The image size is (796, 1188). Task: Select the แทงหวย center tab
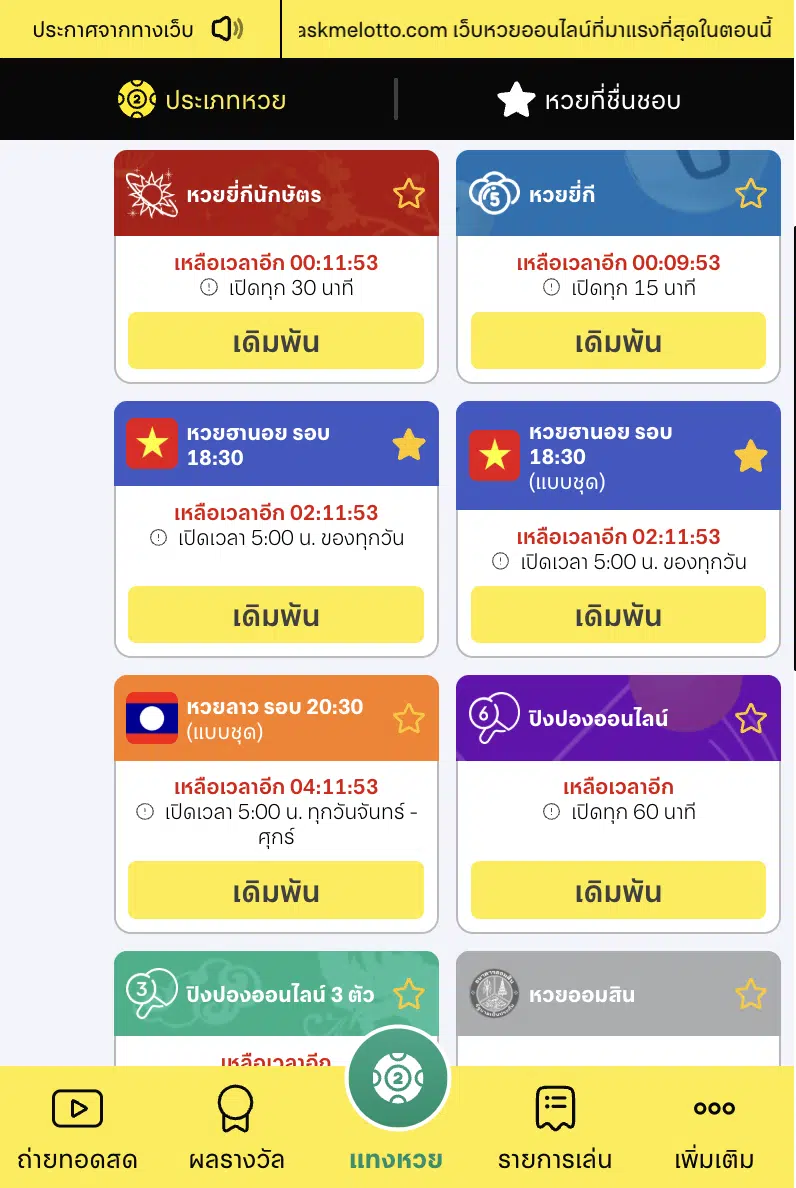point(397,1100)
